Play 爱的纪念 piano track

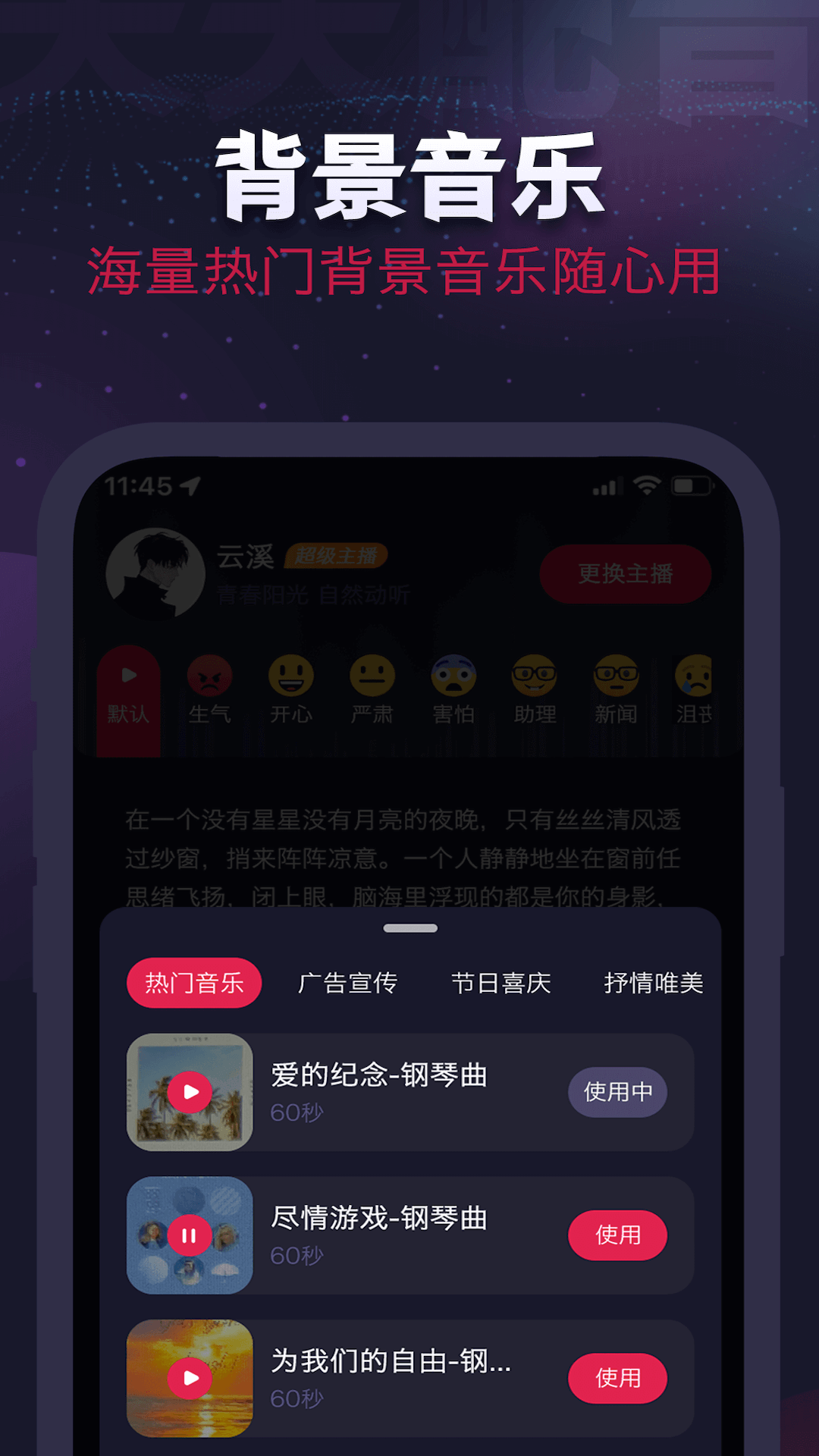point(189,1092)
